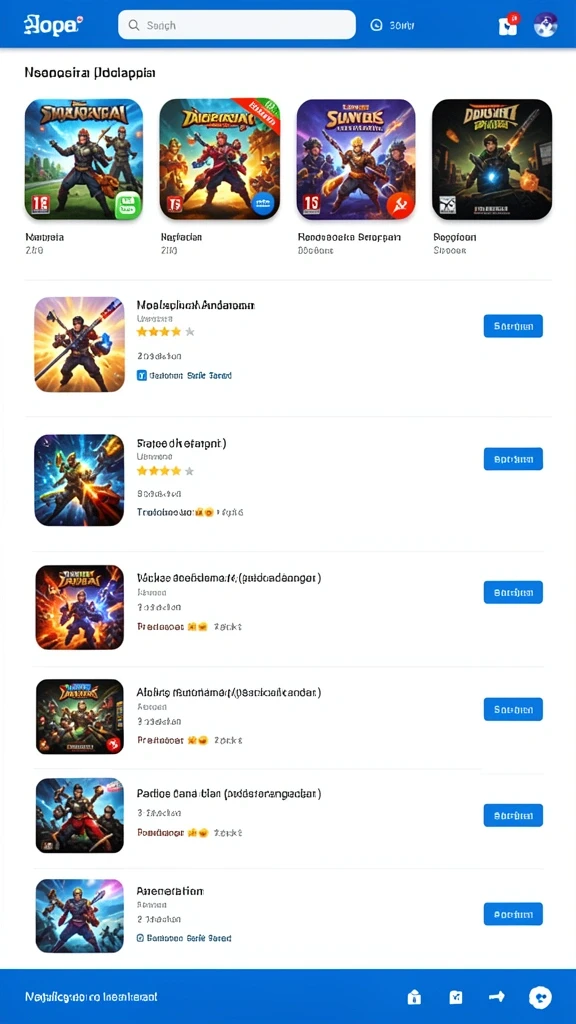Open the featured purple game tile with the orange badge
The width and height of the screenshot is (576, 1024).
356,159
